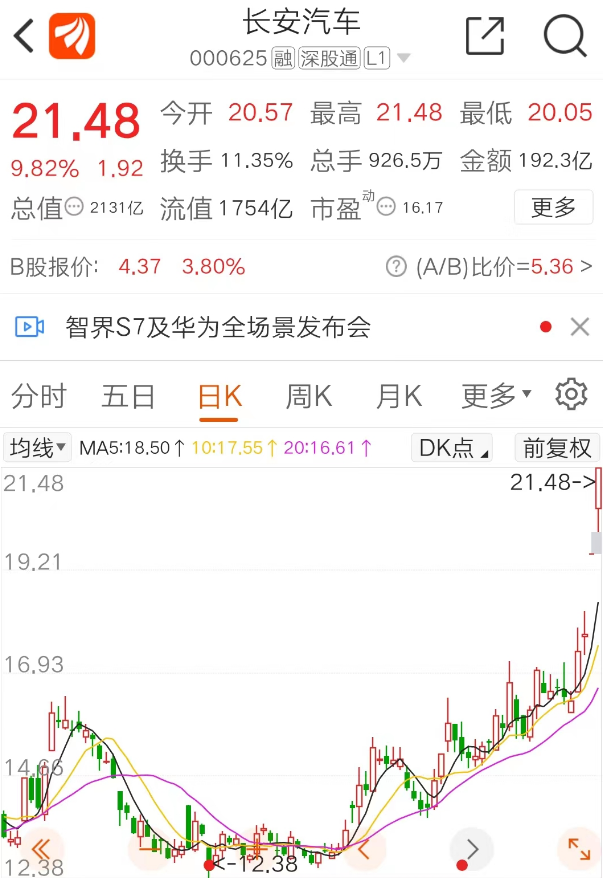Dismiss the 发布会 banner
The image size is (603, 878).
[580, 327]
